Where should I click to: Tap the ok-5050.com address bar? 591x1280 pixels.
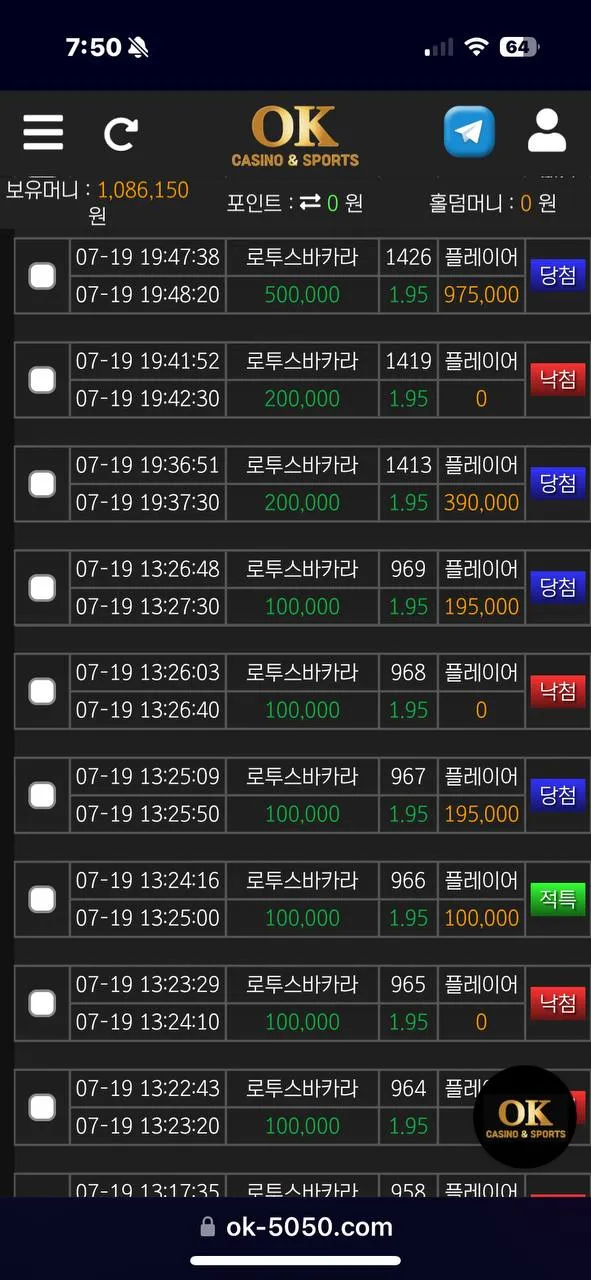click(x=296, y=1227)
